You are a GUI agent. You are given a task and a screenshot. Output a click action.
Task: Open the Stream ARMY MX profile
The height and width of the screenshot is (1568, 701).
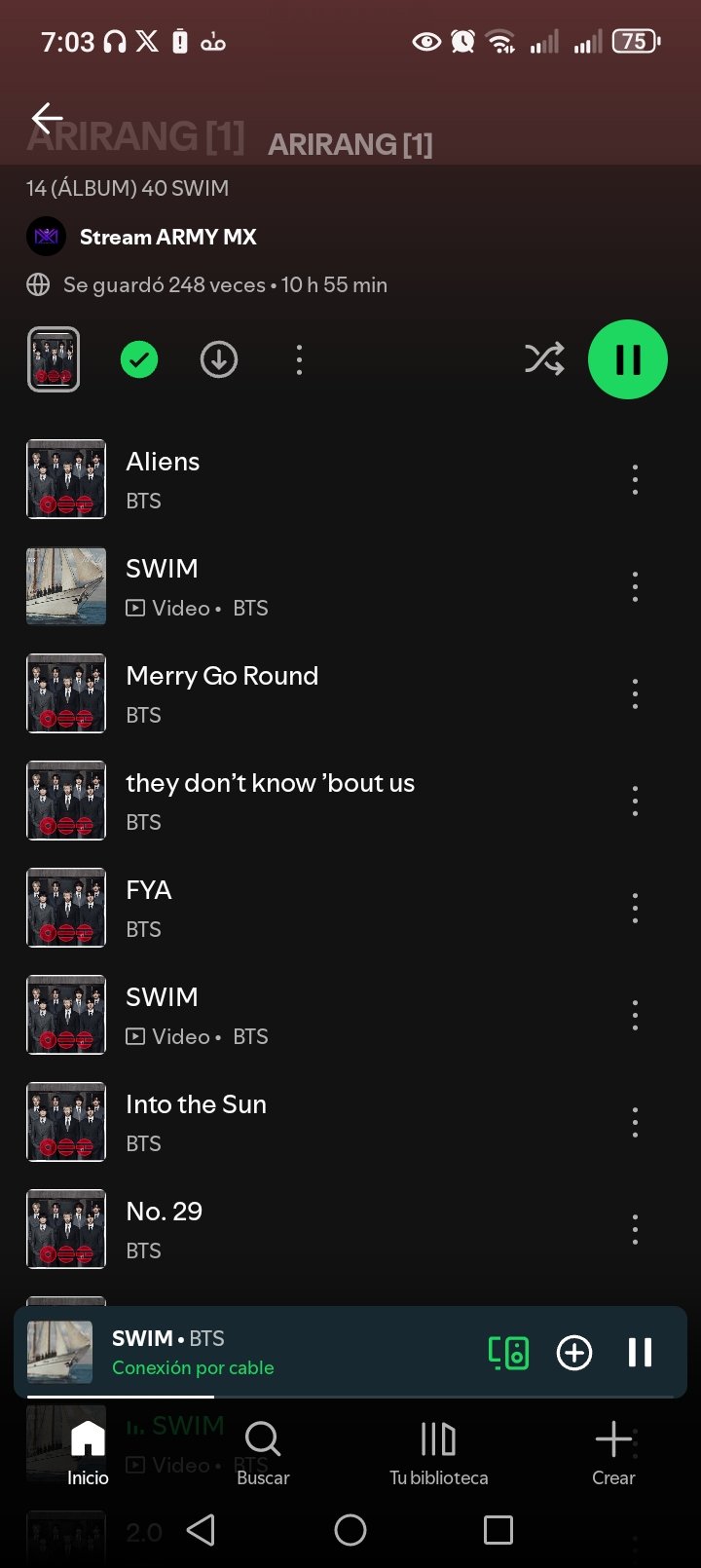167,237
